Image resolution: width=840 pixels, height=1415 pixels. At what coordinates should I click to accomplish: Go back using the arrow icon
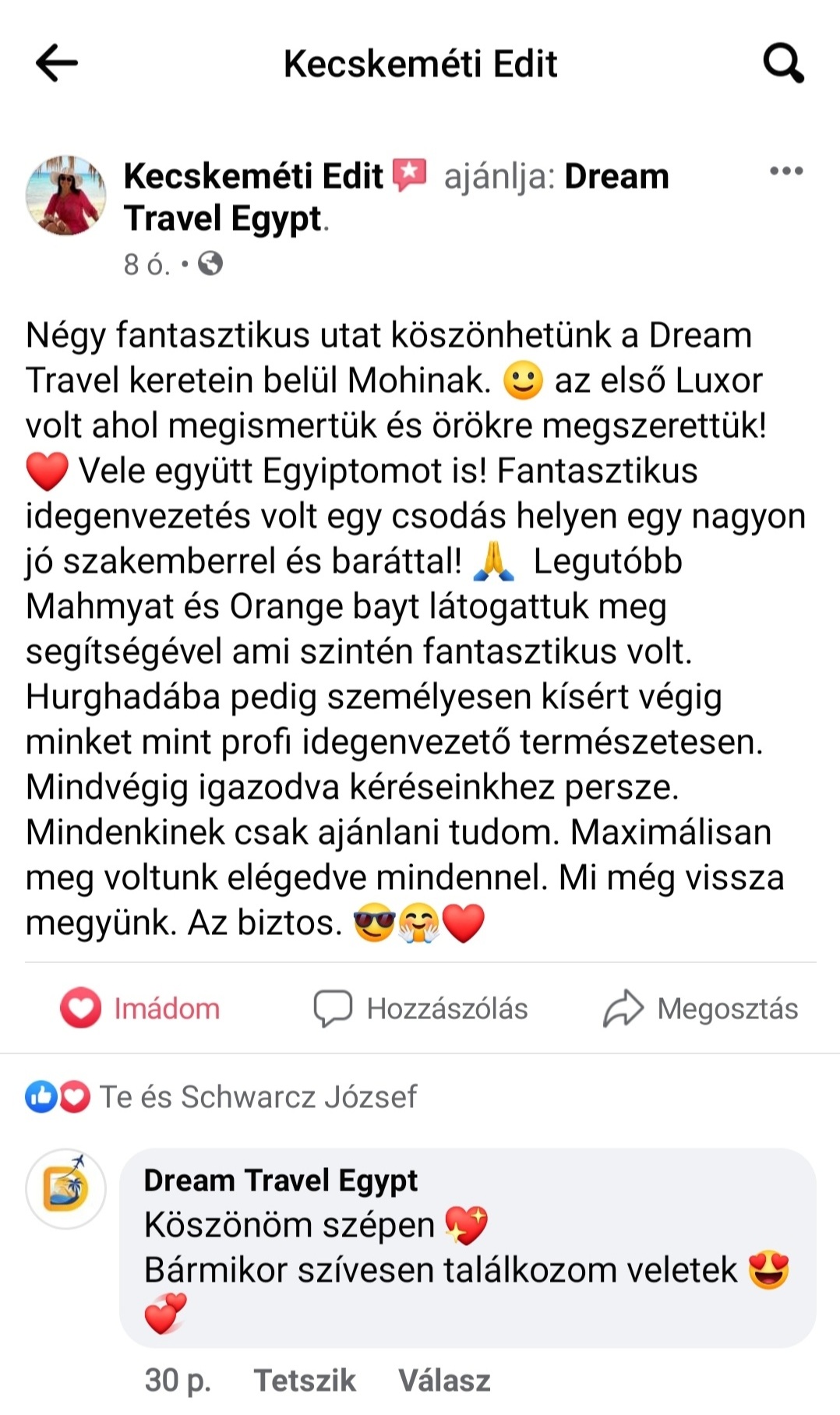57,63
